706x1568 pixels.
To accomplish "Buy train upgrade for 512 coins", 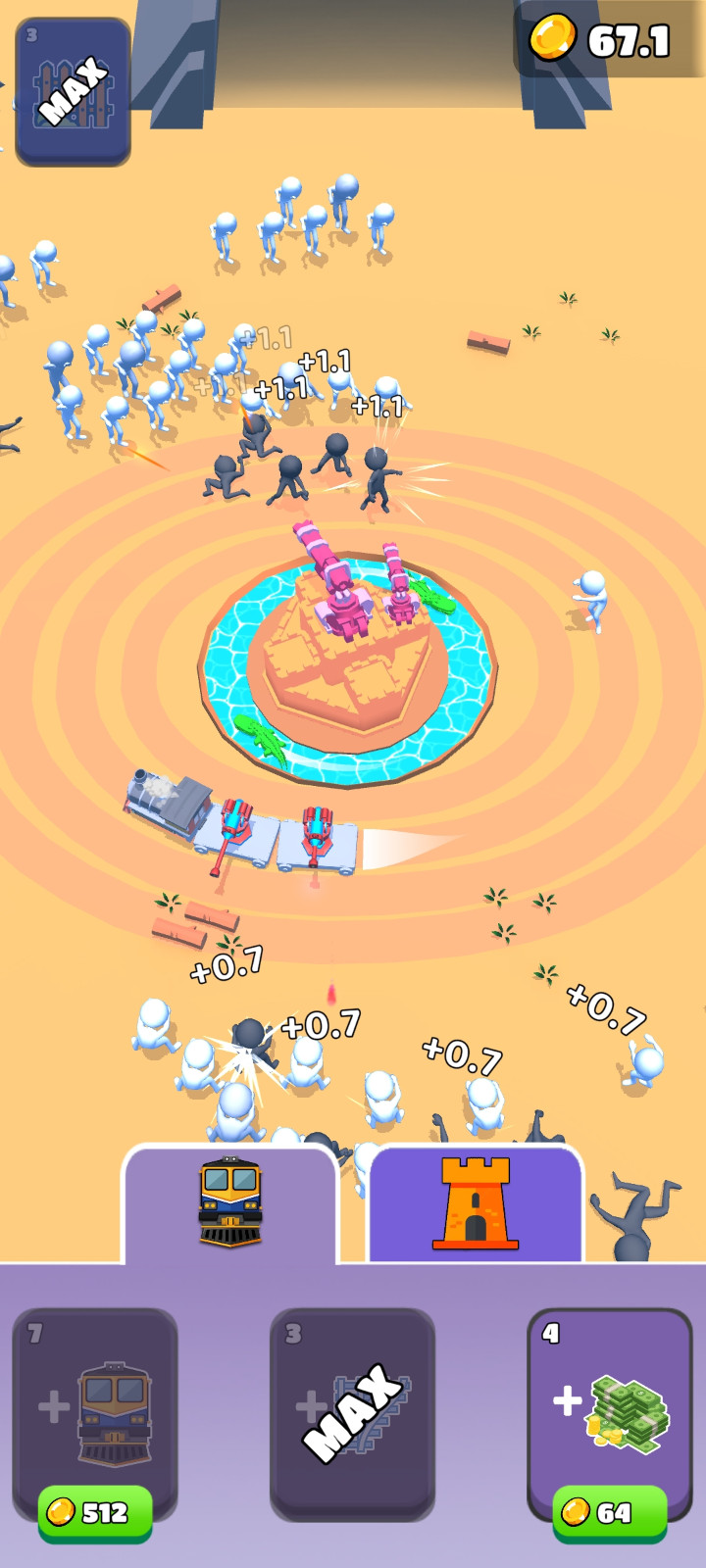I will [95, 1416].
